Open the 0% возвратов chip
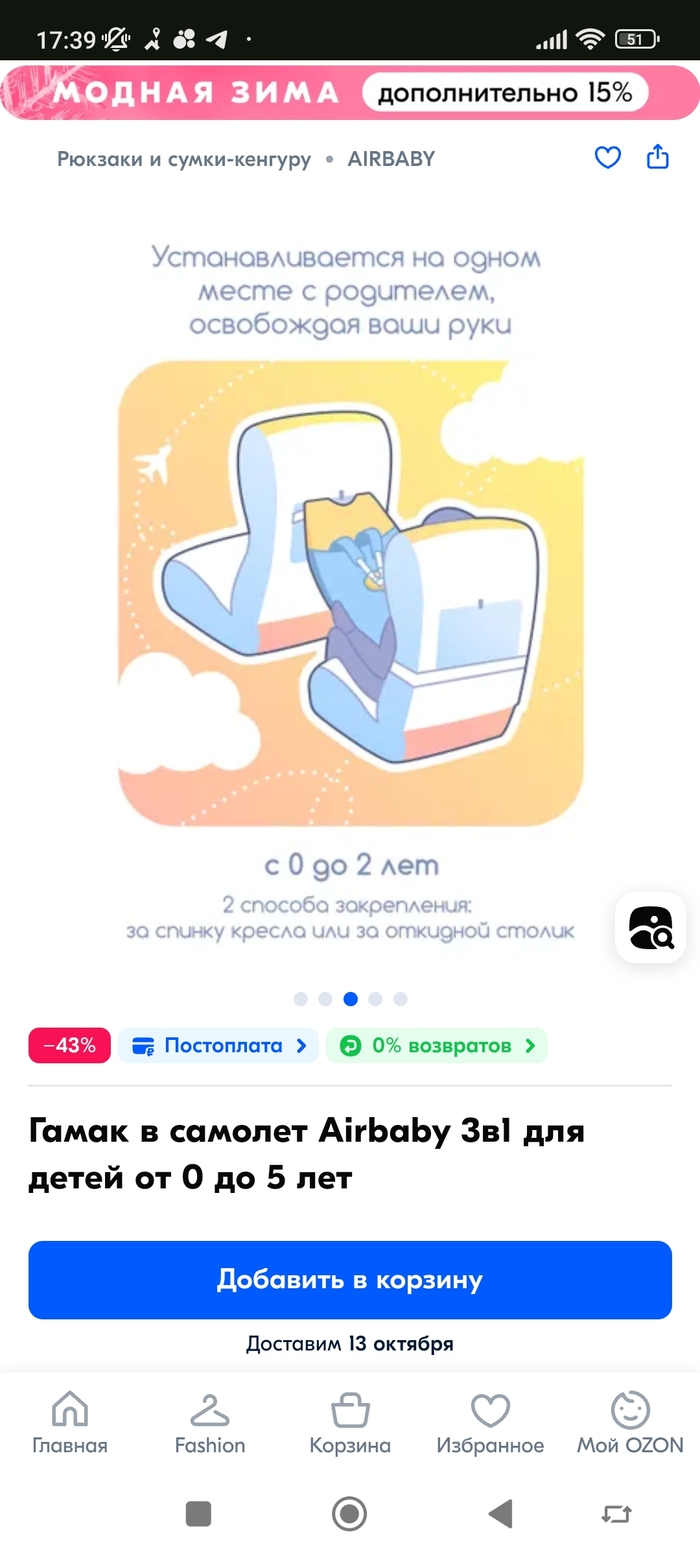This screenshot has width=700, height=1556. click(437, 1046)
